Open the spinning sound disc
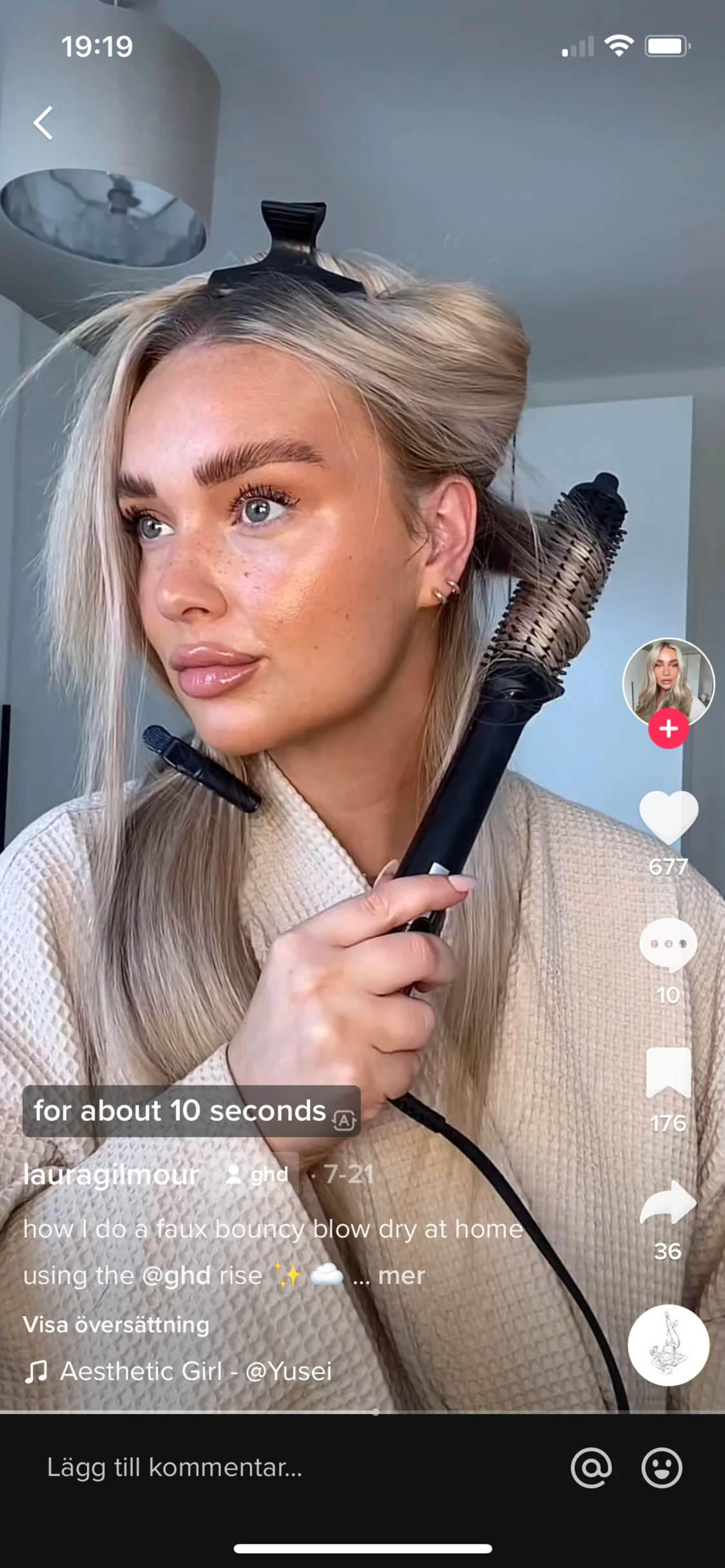This screenshot has width=725, height=1568. (668, 1345)
